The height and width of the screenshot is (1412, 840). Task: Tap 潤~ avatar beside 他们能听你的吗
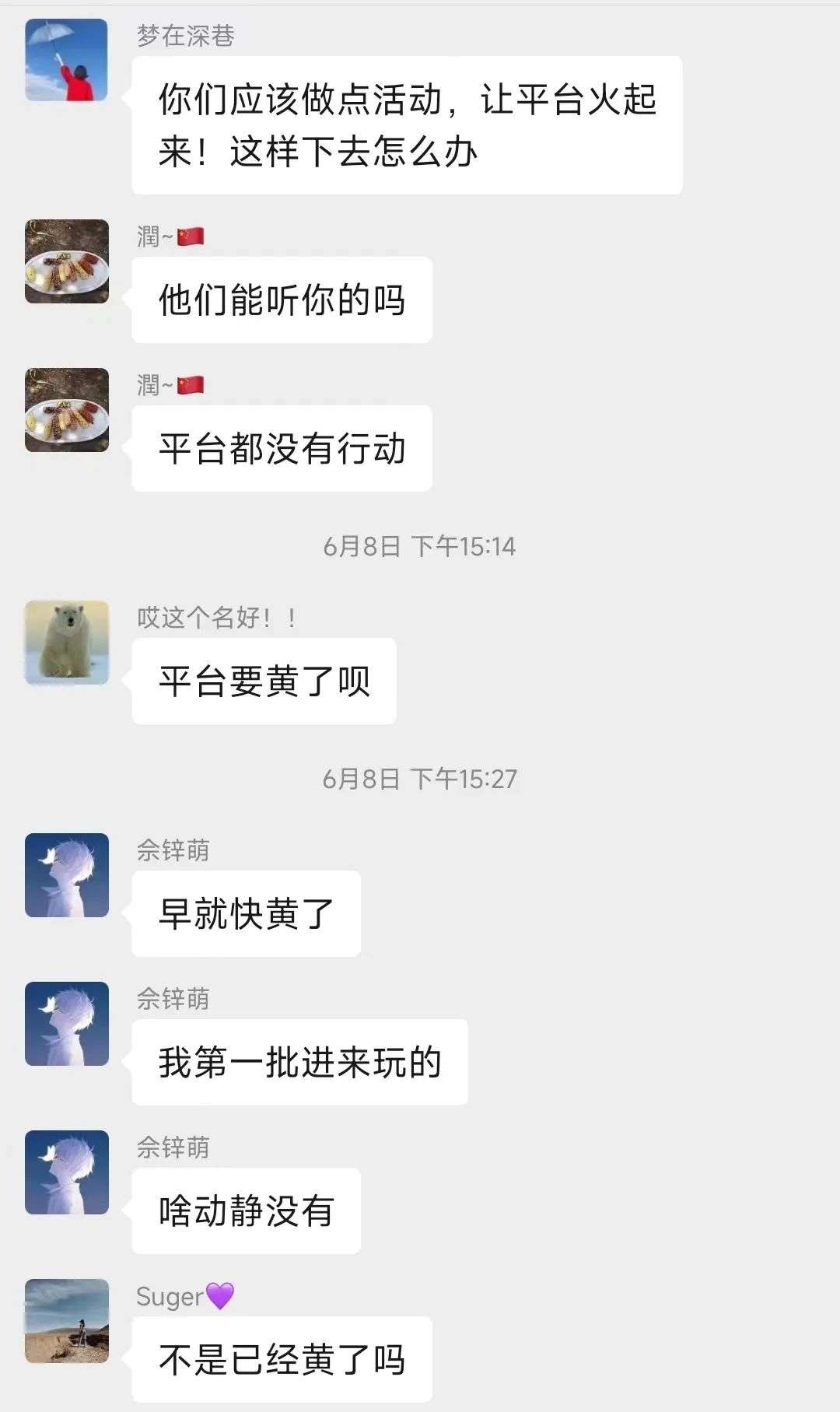coord(67,261)
